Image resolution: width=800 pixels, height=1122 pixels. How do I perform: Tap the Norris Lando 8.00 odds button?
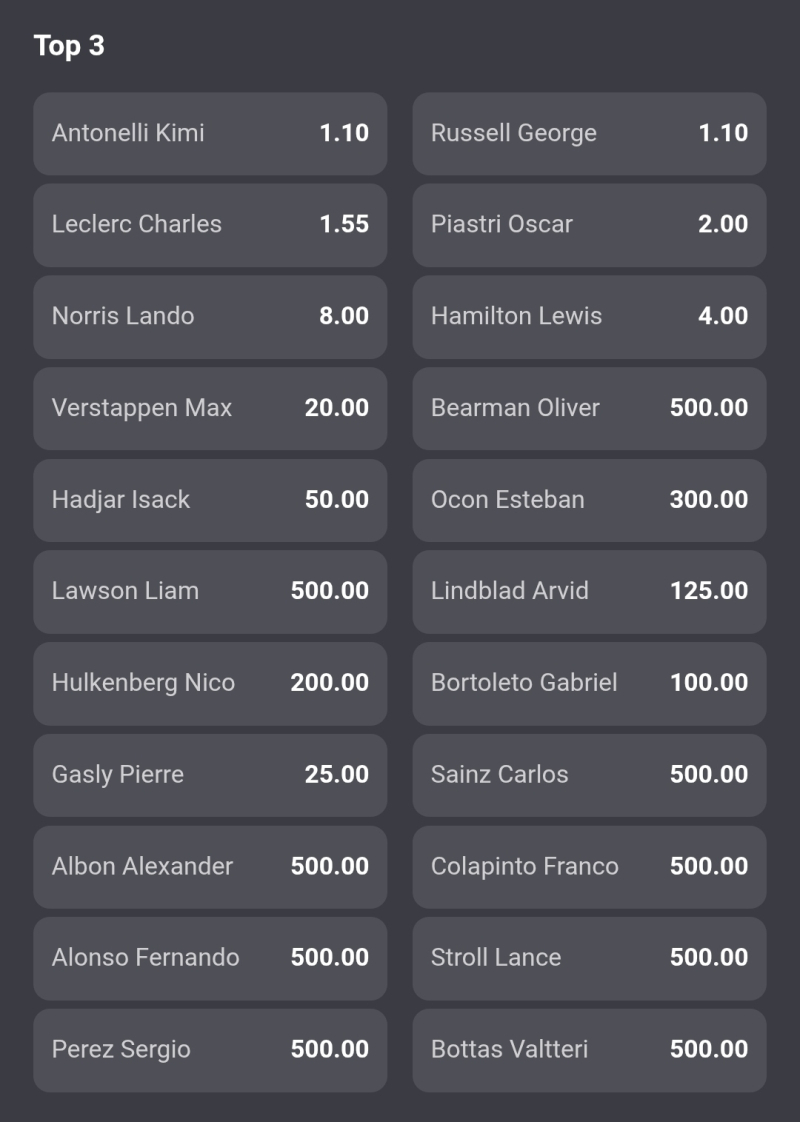[210, 317]
